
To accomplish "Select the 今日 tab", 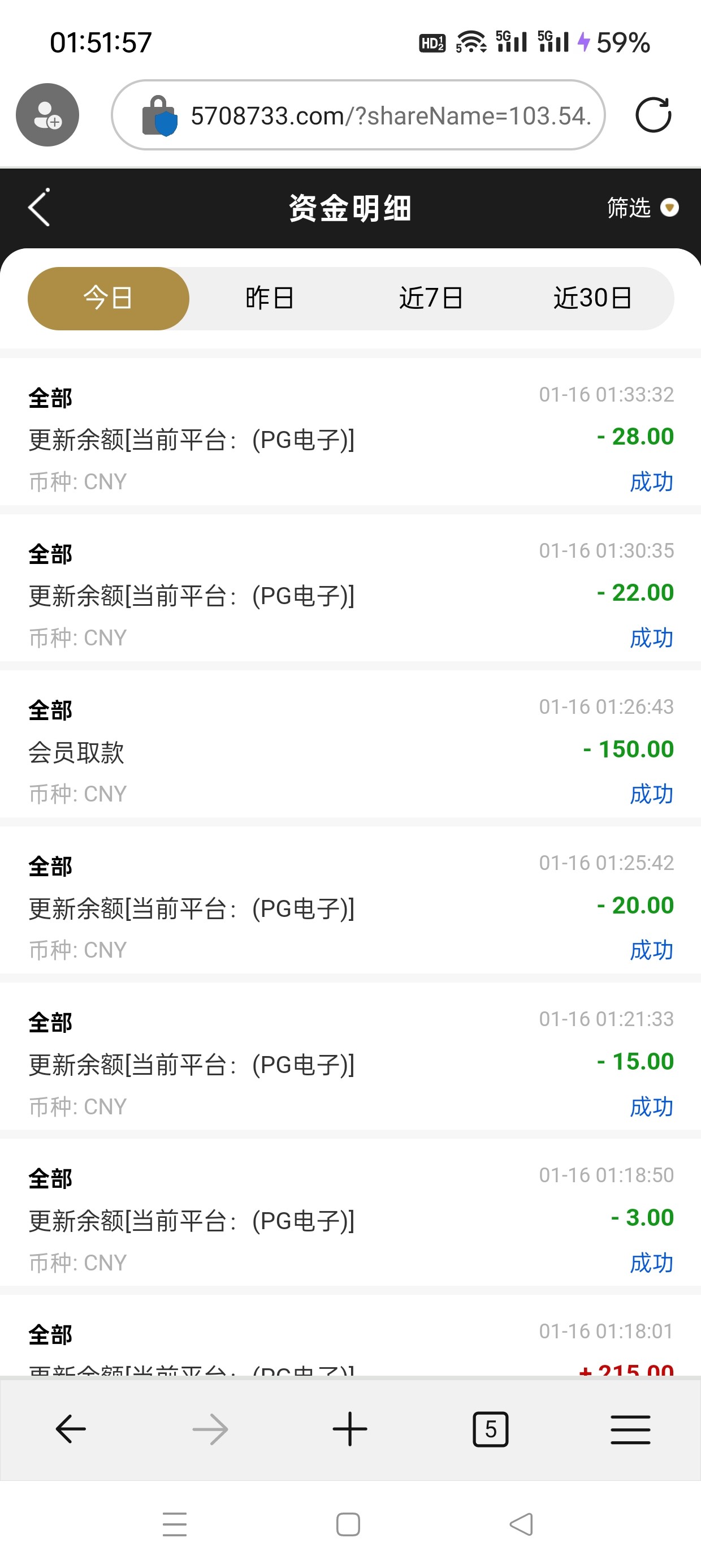I will [109, 298].
